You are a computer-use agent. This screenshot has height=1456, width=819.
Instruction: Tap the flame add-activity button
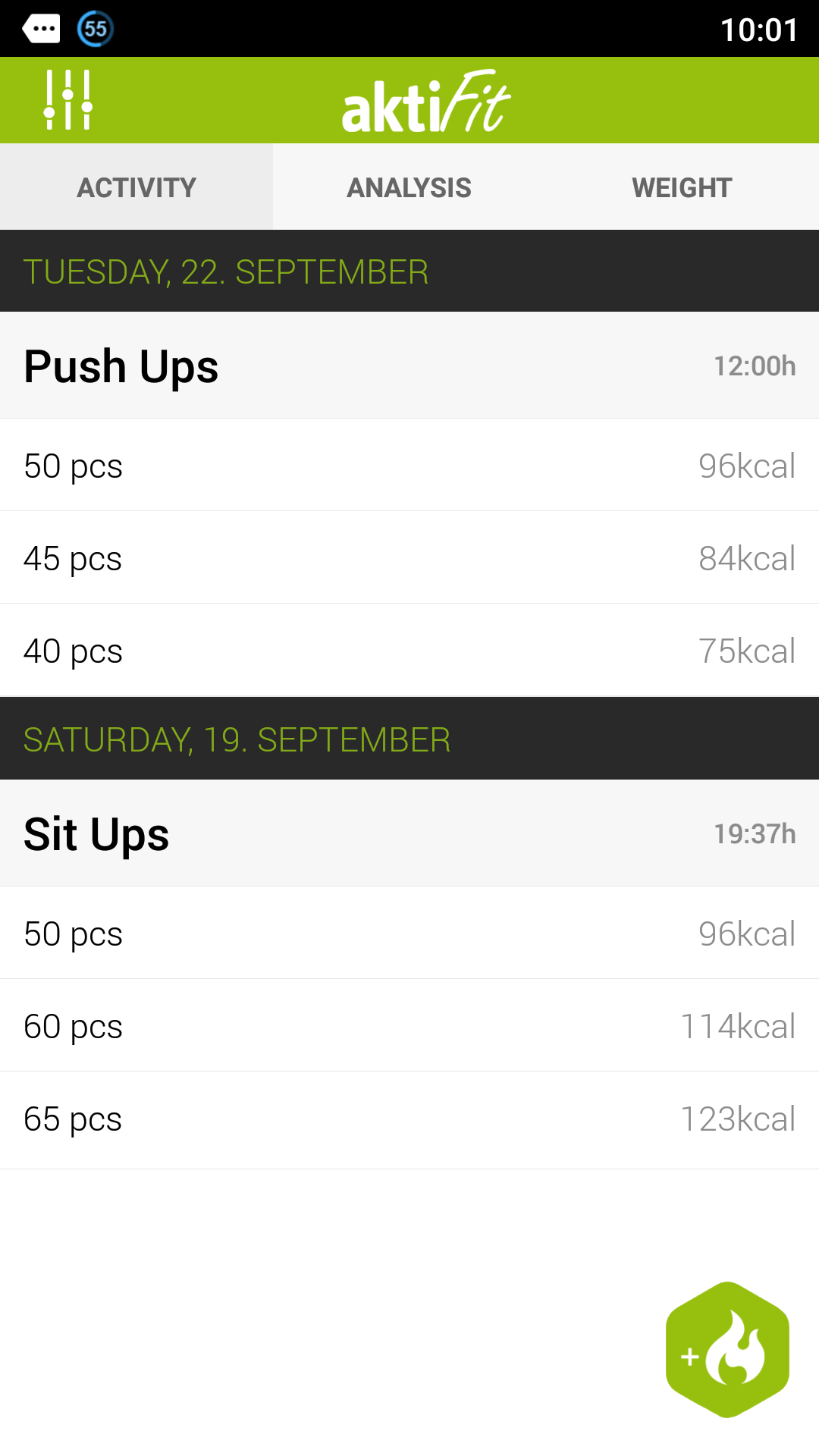(726, 1350)
